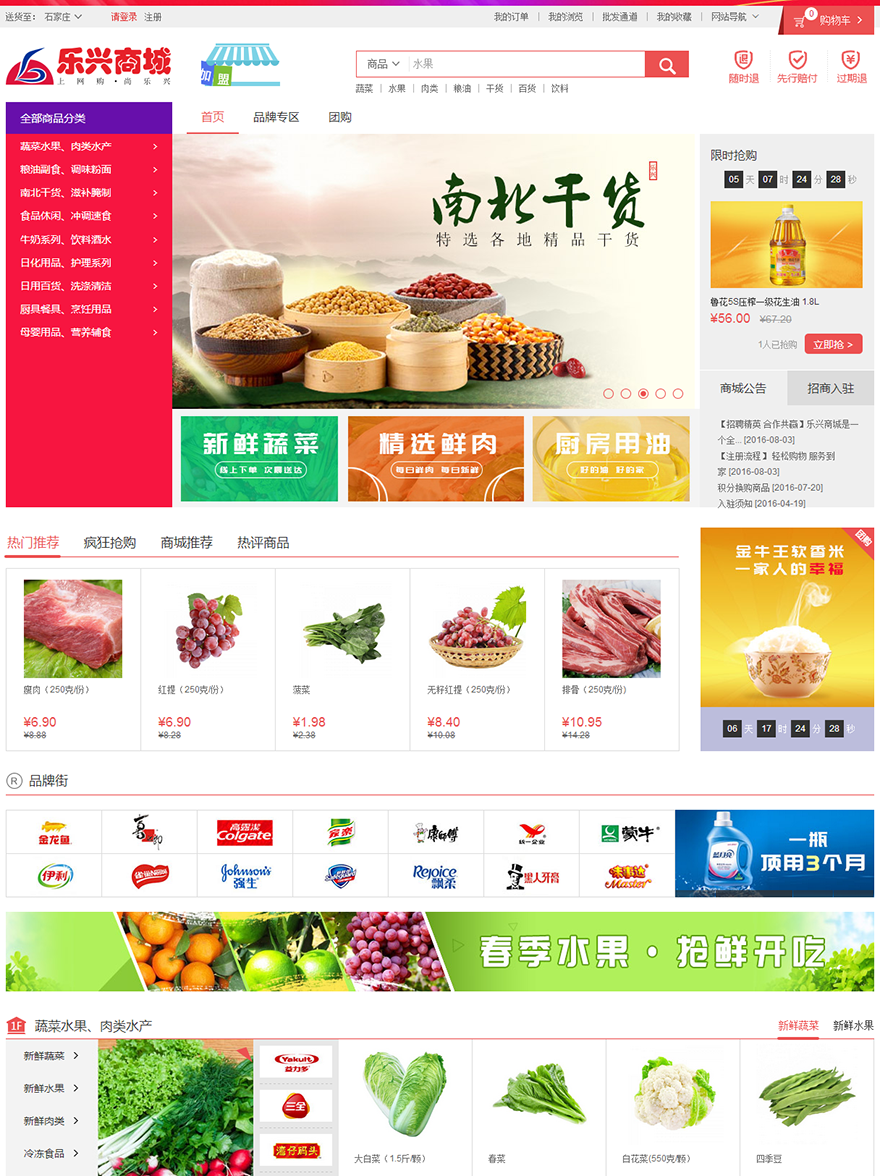Tap the red search magnifier button
880x1176 pixels.
tap(666, 64)
